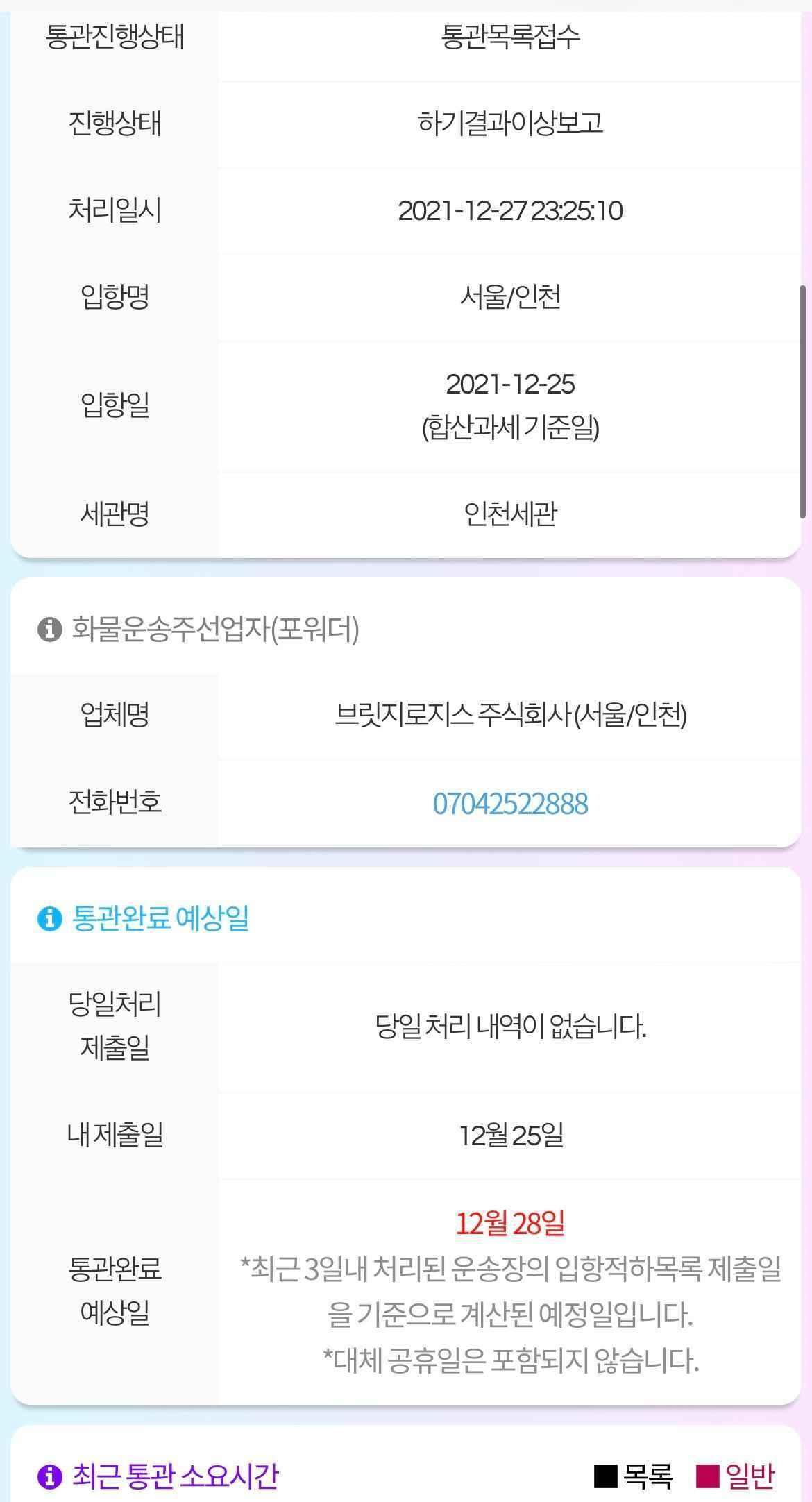Tap the 최근 통관 소요시간 info icon
The image size is (812, 1502).
coord(49,1476)
